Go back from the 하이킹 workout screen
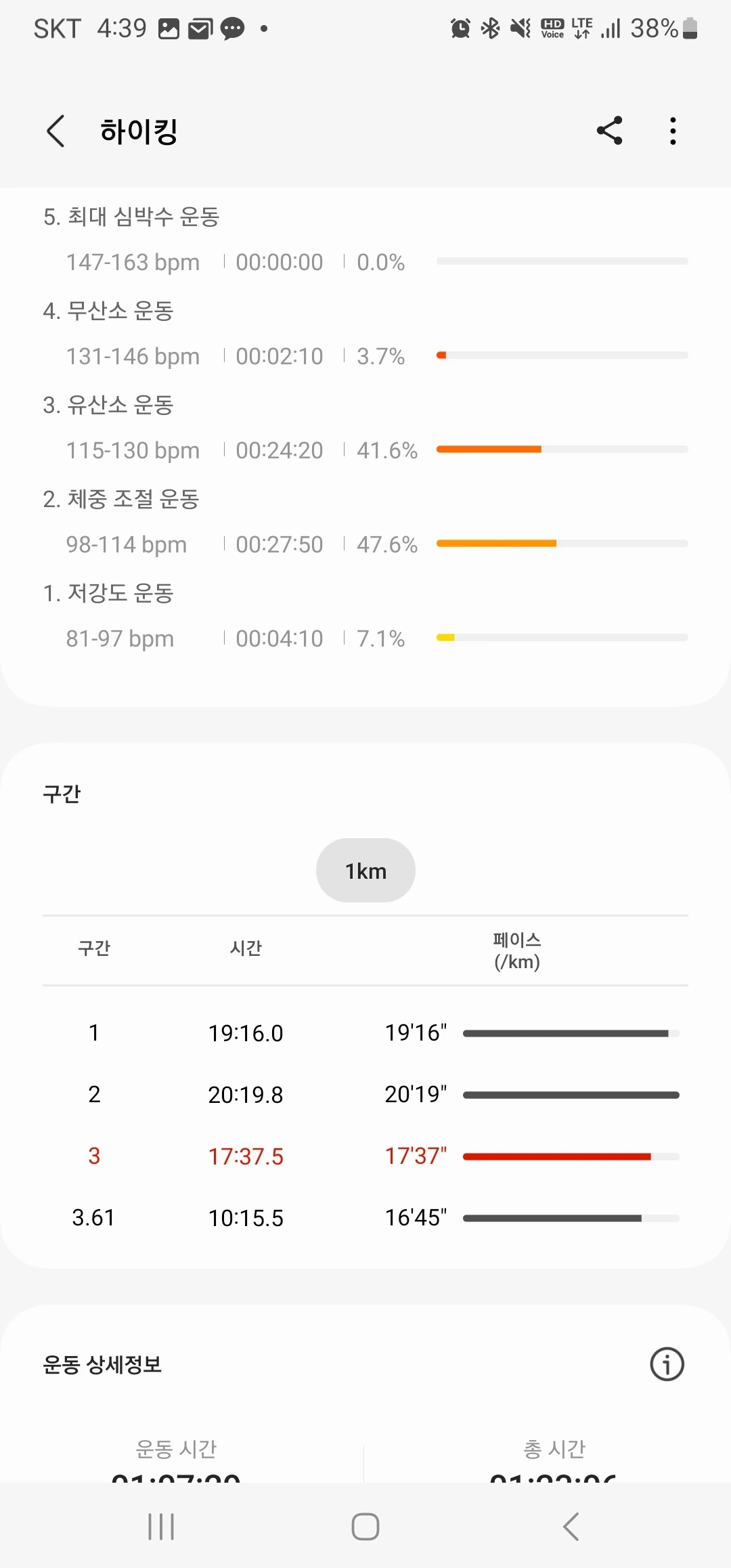Viewport: 731px width, 1568px height. coord(56,131)
